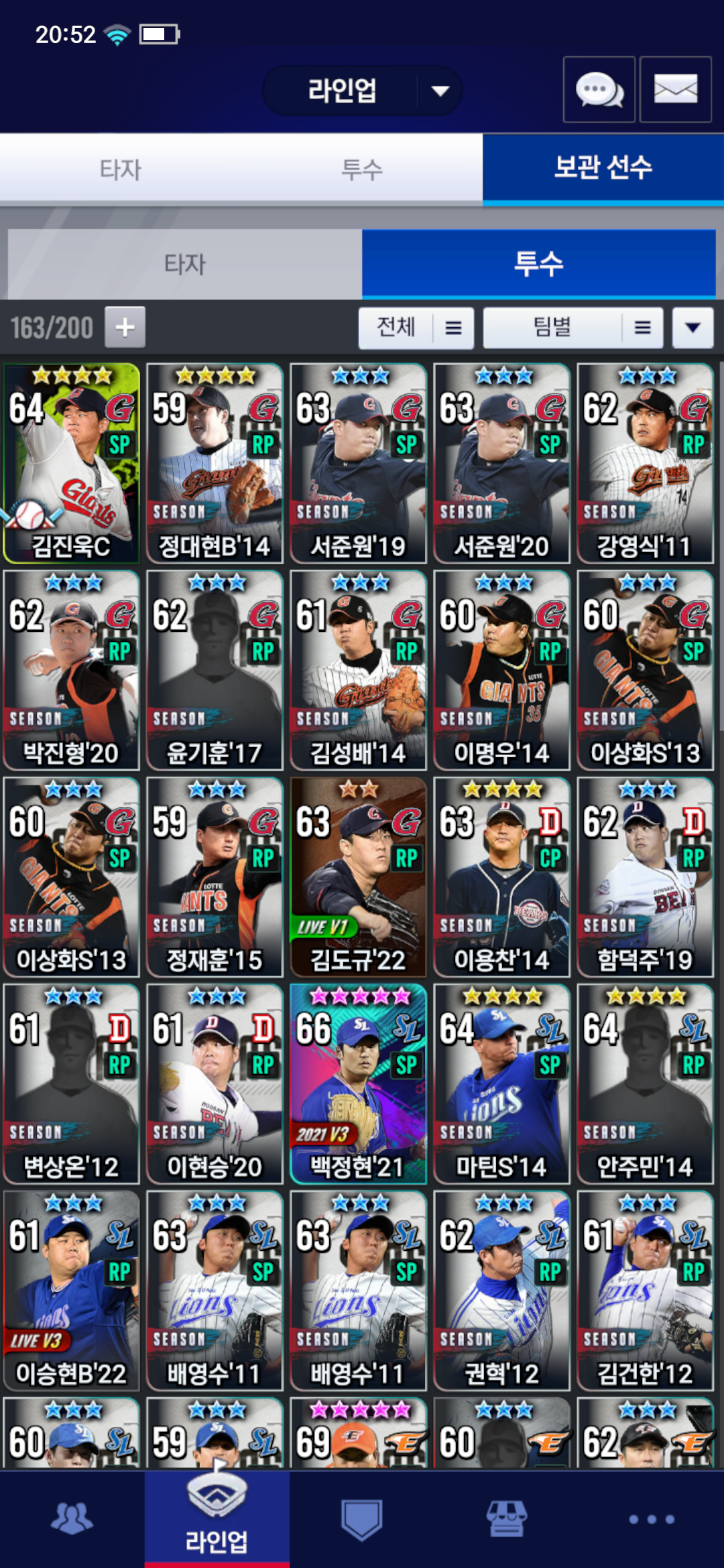Open player card 백정현'21
Viewport: 724px width, 1568px height.
coord(358,1084)
